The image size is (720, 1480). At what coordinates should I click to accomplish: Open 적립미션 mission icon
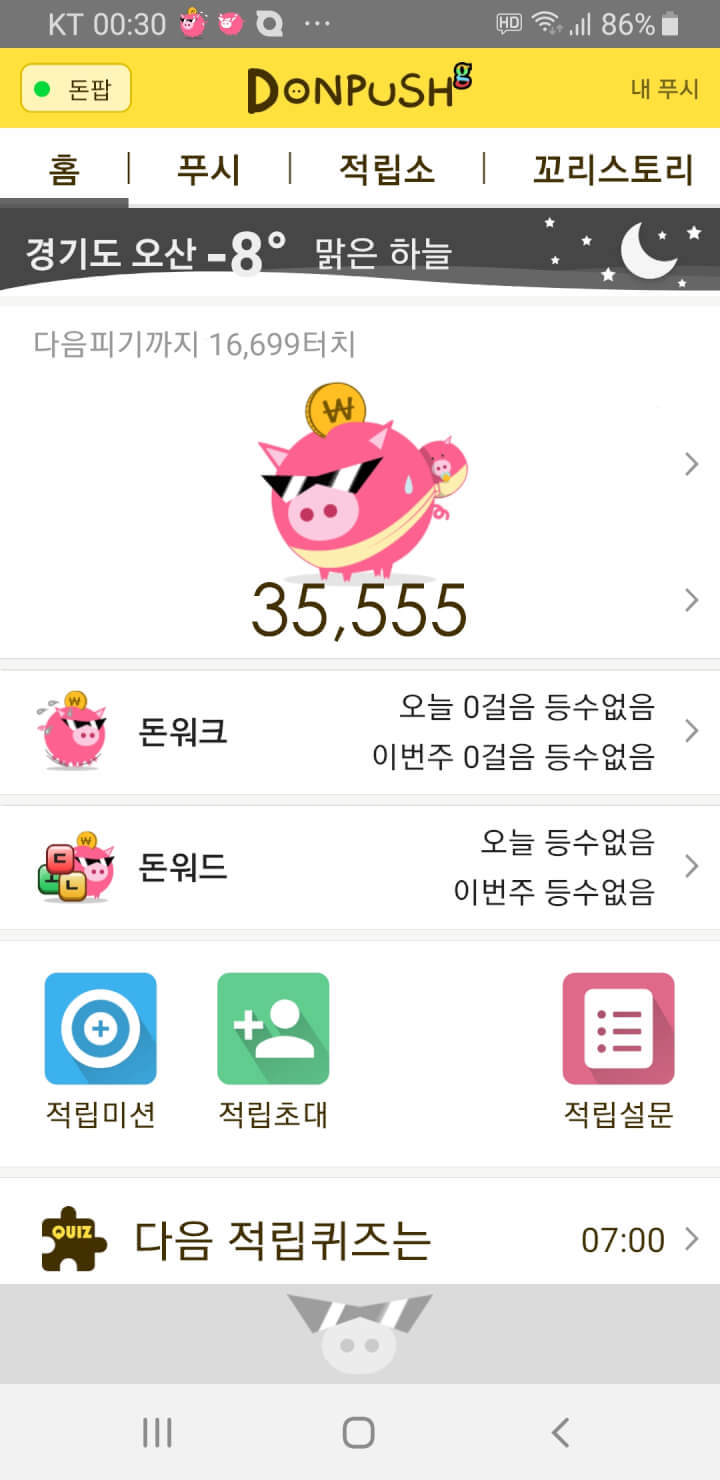point(100,1030)
